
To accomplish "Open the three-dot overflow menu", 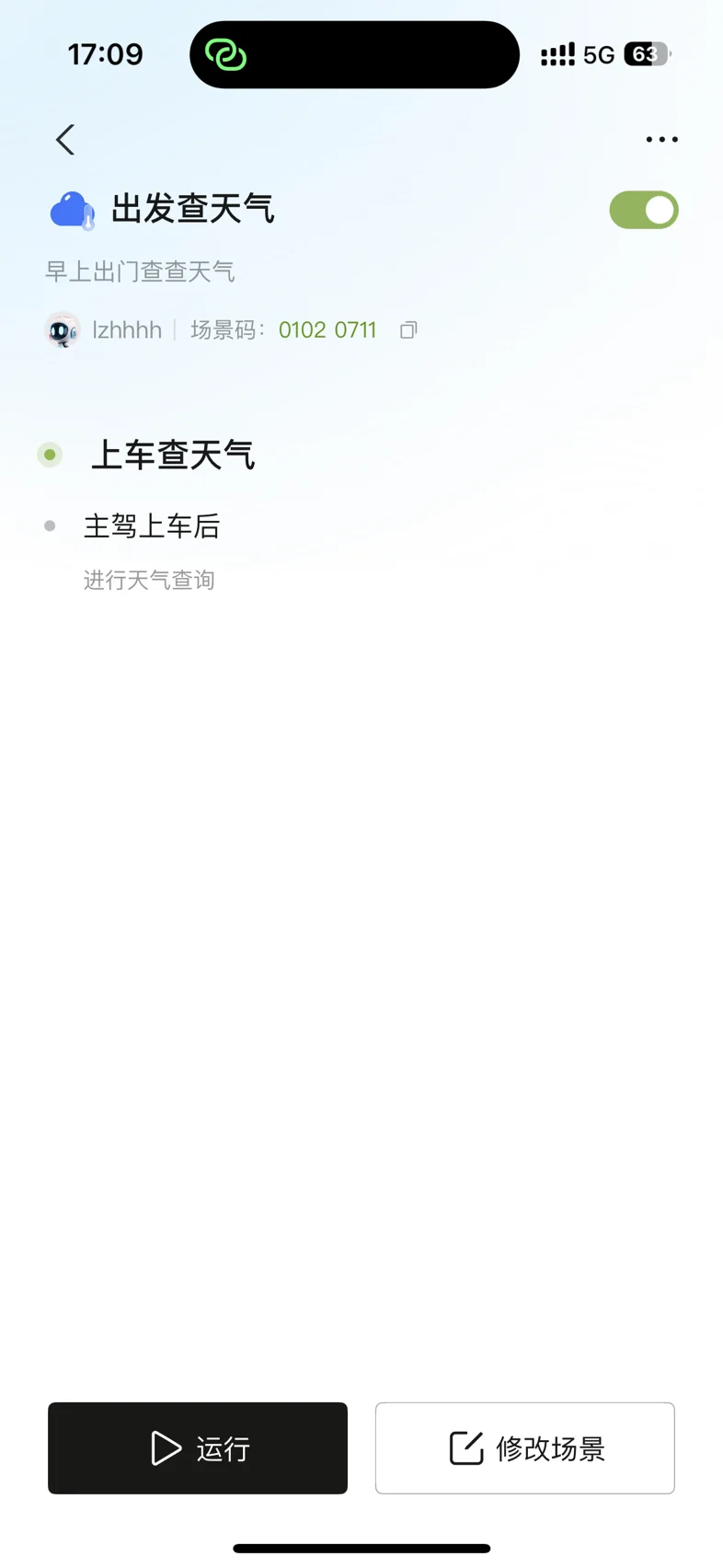I will tap(661, 140).
